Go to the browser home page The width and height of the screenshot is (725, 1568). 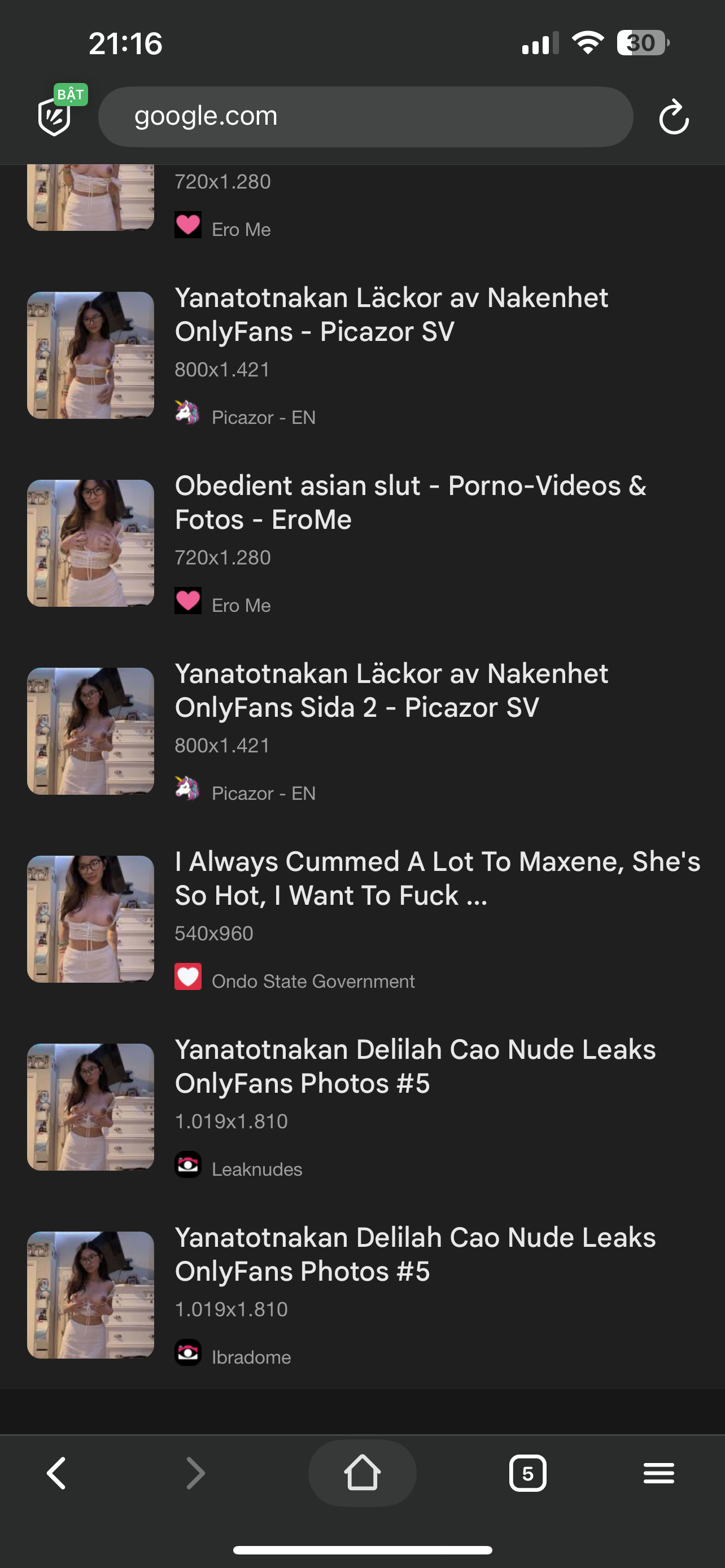362,1473
